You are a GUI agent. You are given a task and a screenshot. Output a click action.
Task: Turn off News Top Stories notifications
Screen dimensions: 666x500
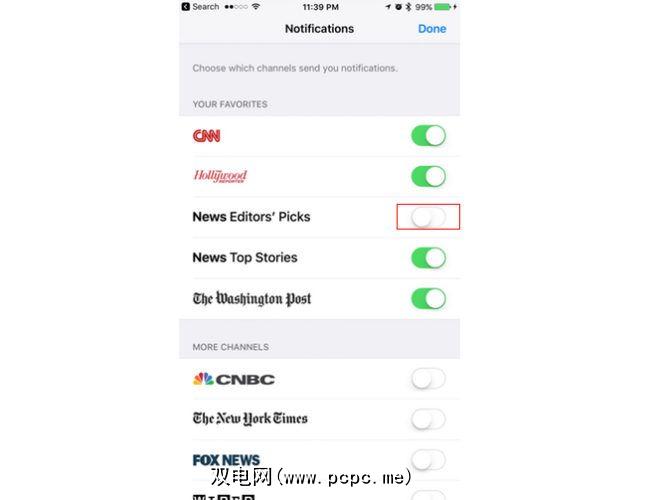point(428,258)
